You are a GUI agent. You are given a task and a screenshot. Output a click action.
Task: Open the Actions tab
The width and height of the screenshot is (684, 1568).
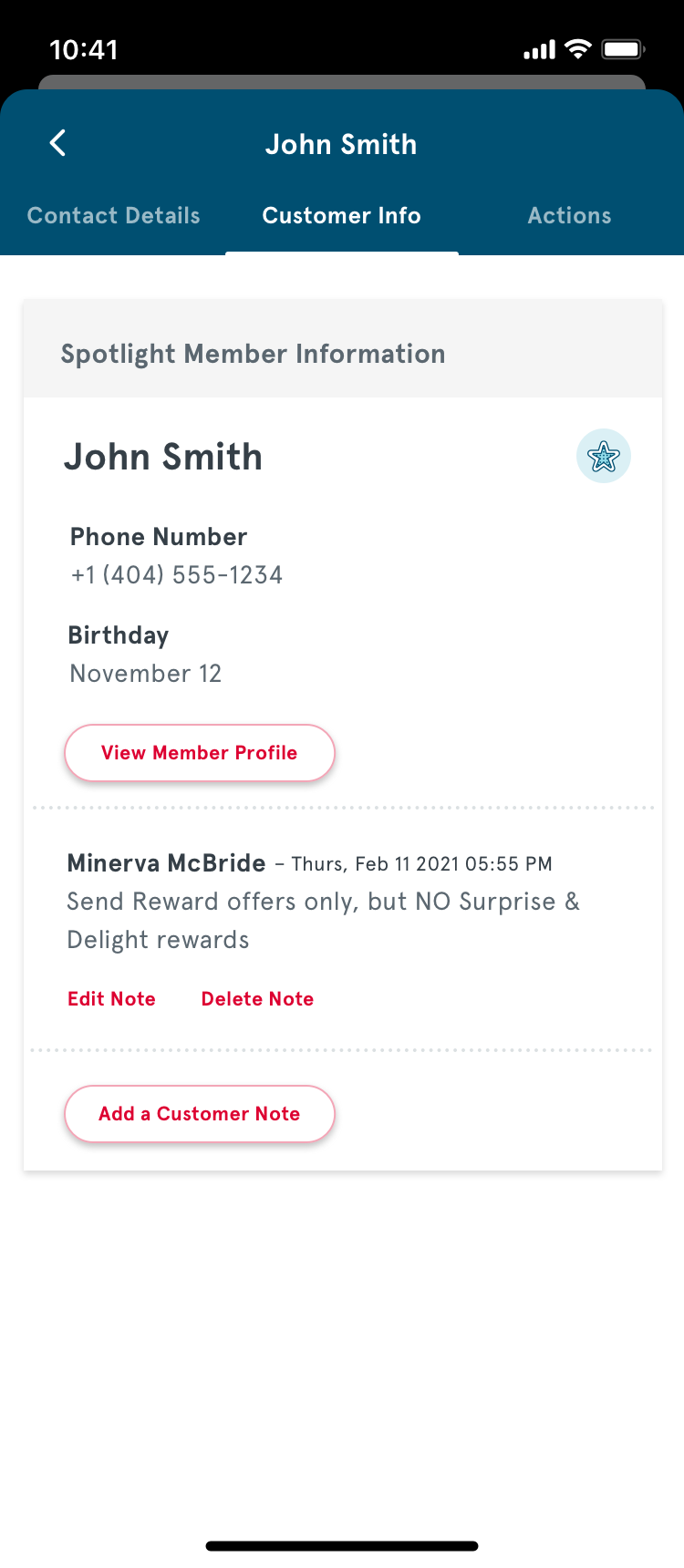569,216
